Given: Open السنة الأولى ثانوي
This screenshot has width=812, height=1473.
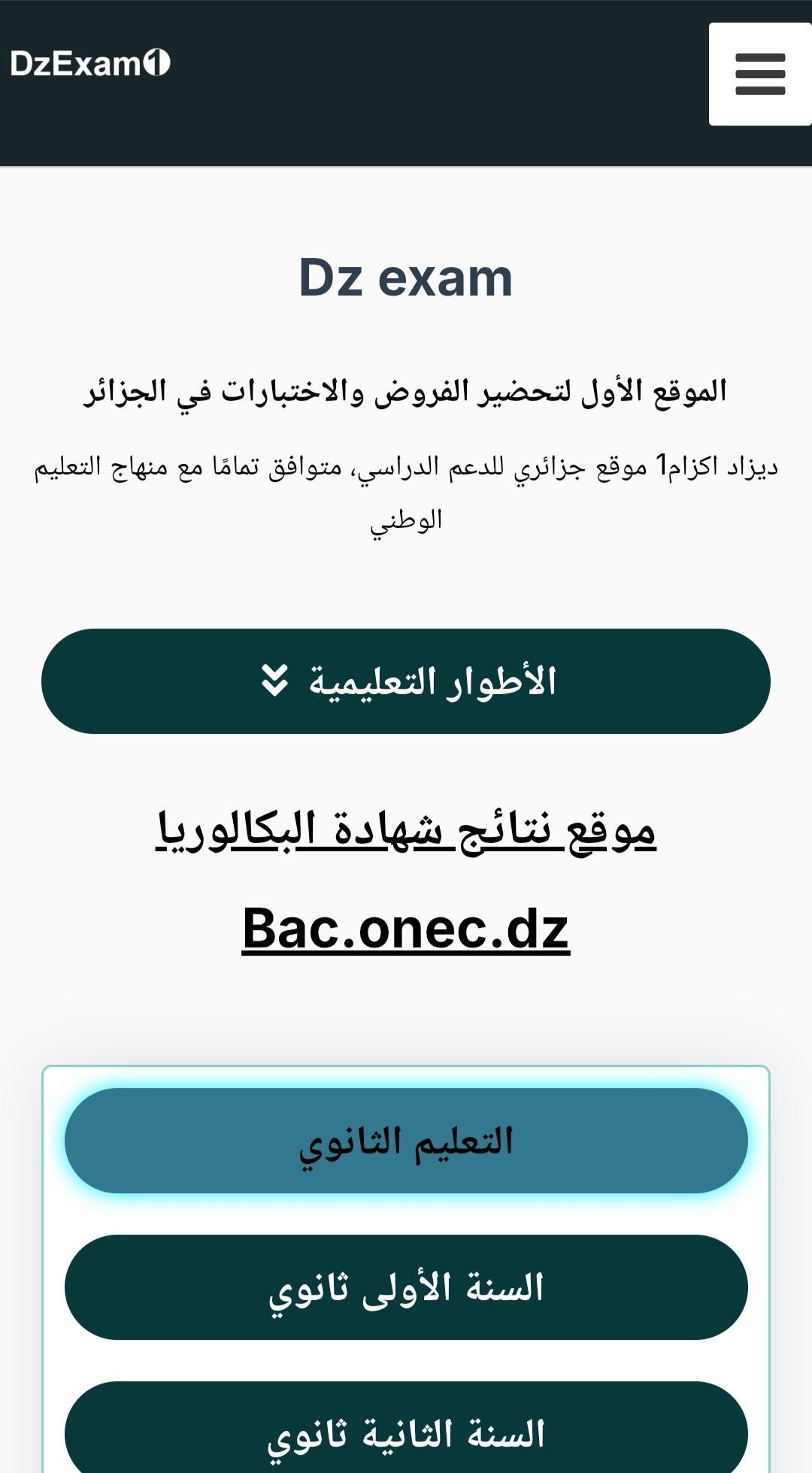Looking at the screenshot, I should pyautogui.click(x=406, y=1287).
